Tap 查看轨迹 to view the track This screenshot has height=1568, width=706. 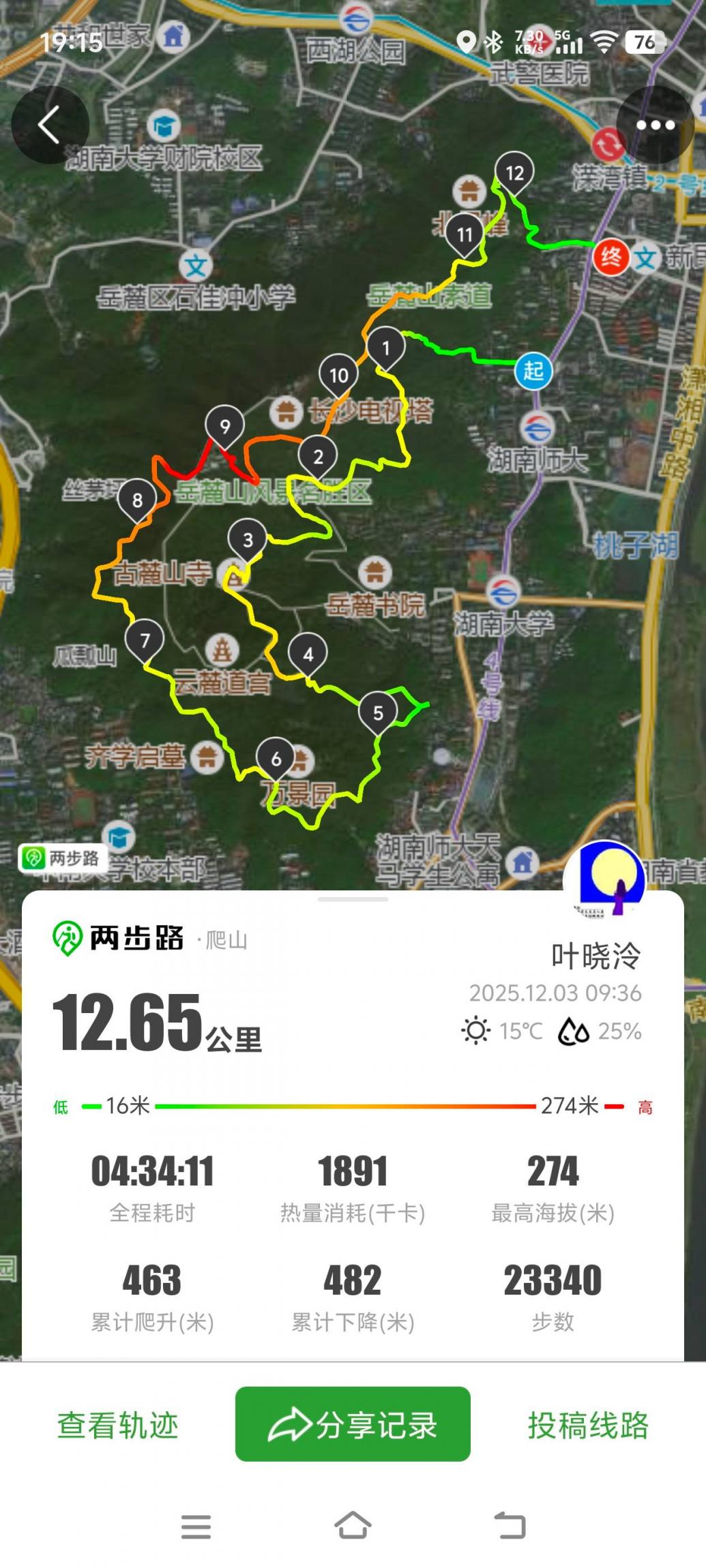[117, 1424]
